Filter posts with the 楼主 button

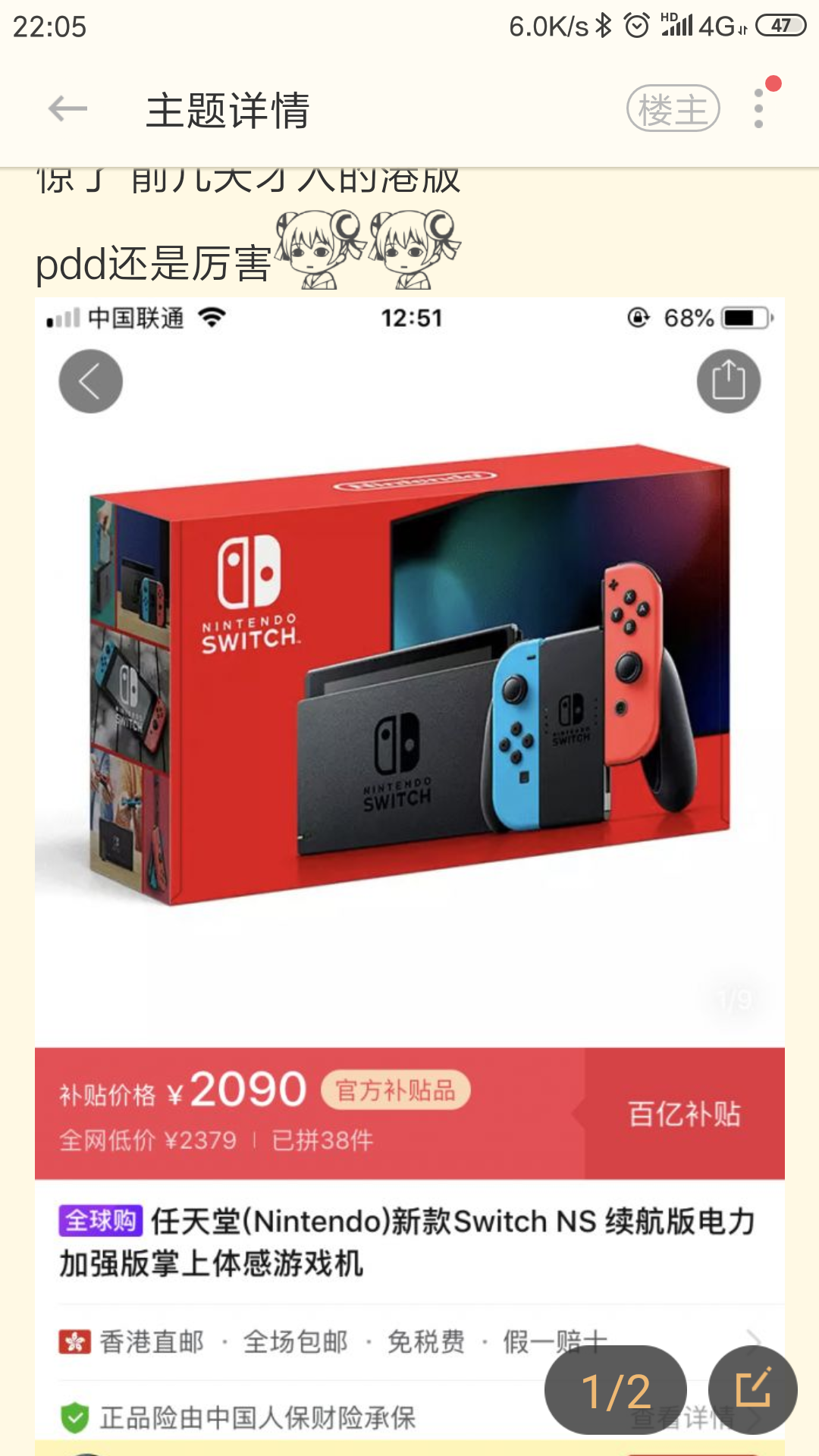point(673,108)
